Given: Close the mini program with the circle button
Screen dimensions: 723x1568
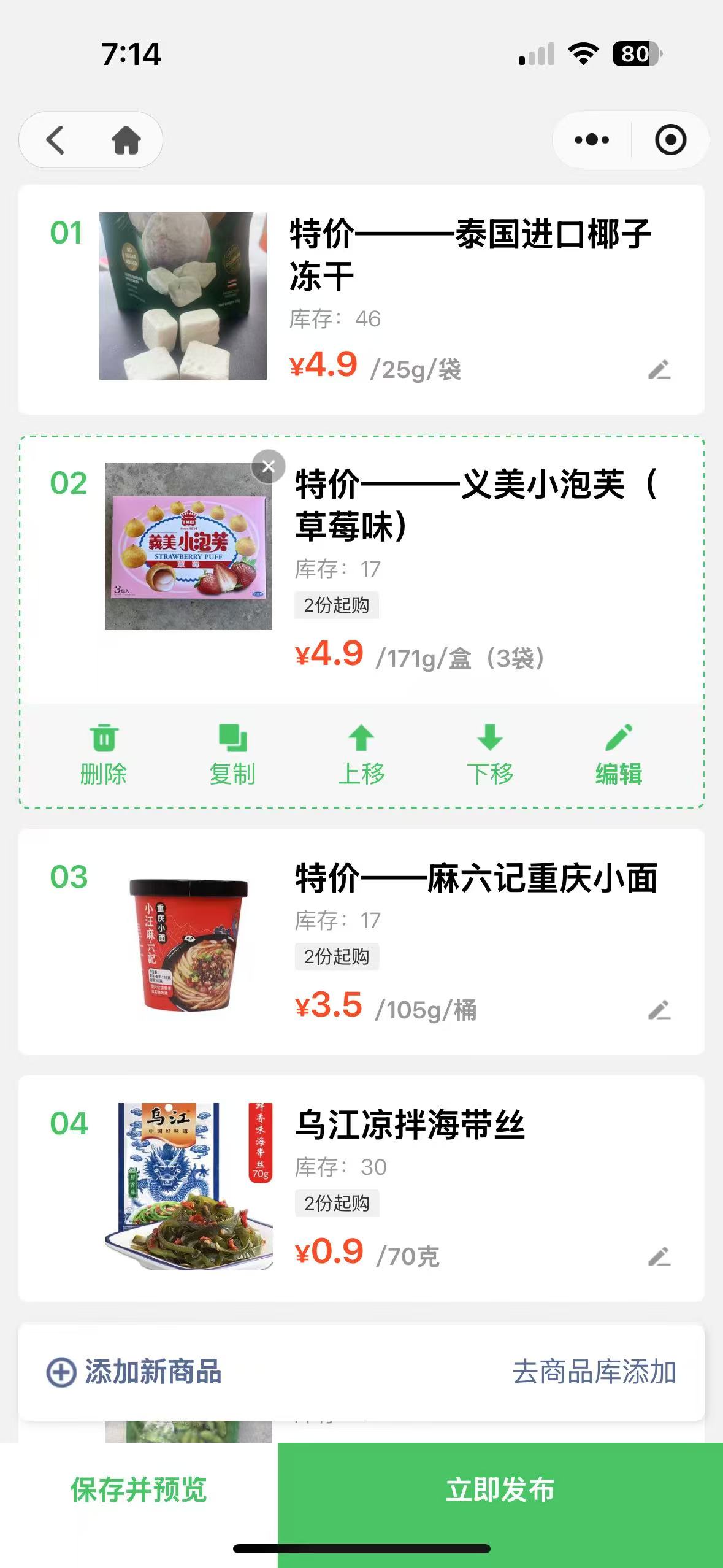Looking at the screenshot, I should (670, 140).
